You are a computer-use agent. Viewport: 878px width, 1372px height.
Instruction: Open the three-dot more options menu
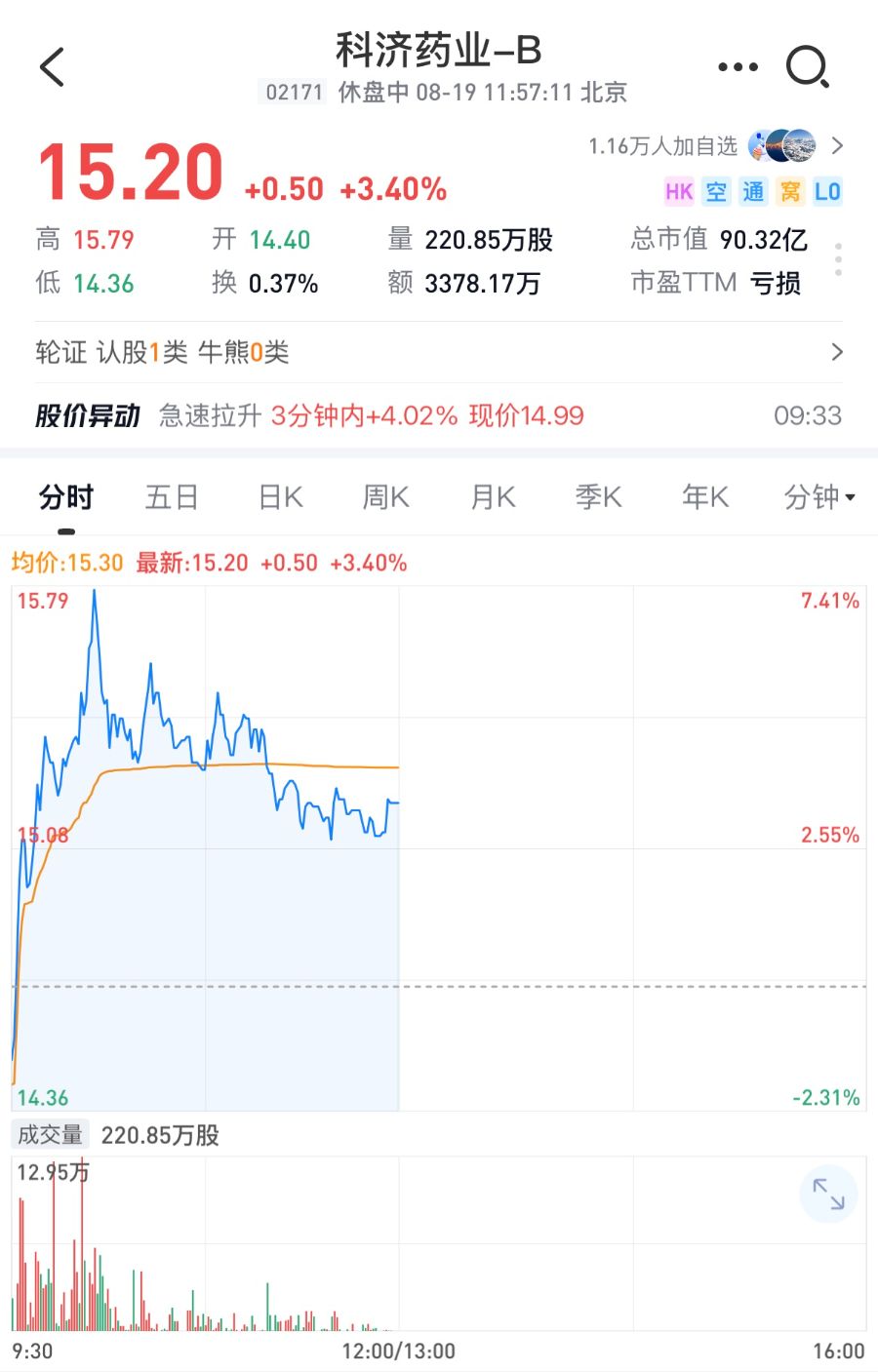[x=738, y=67]
